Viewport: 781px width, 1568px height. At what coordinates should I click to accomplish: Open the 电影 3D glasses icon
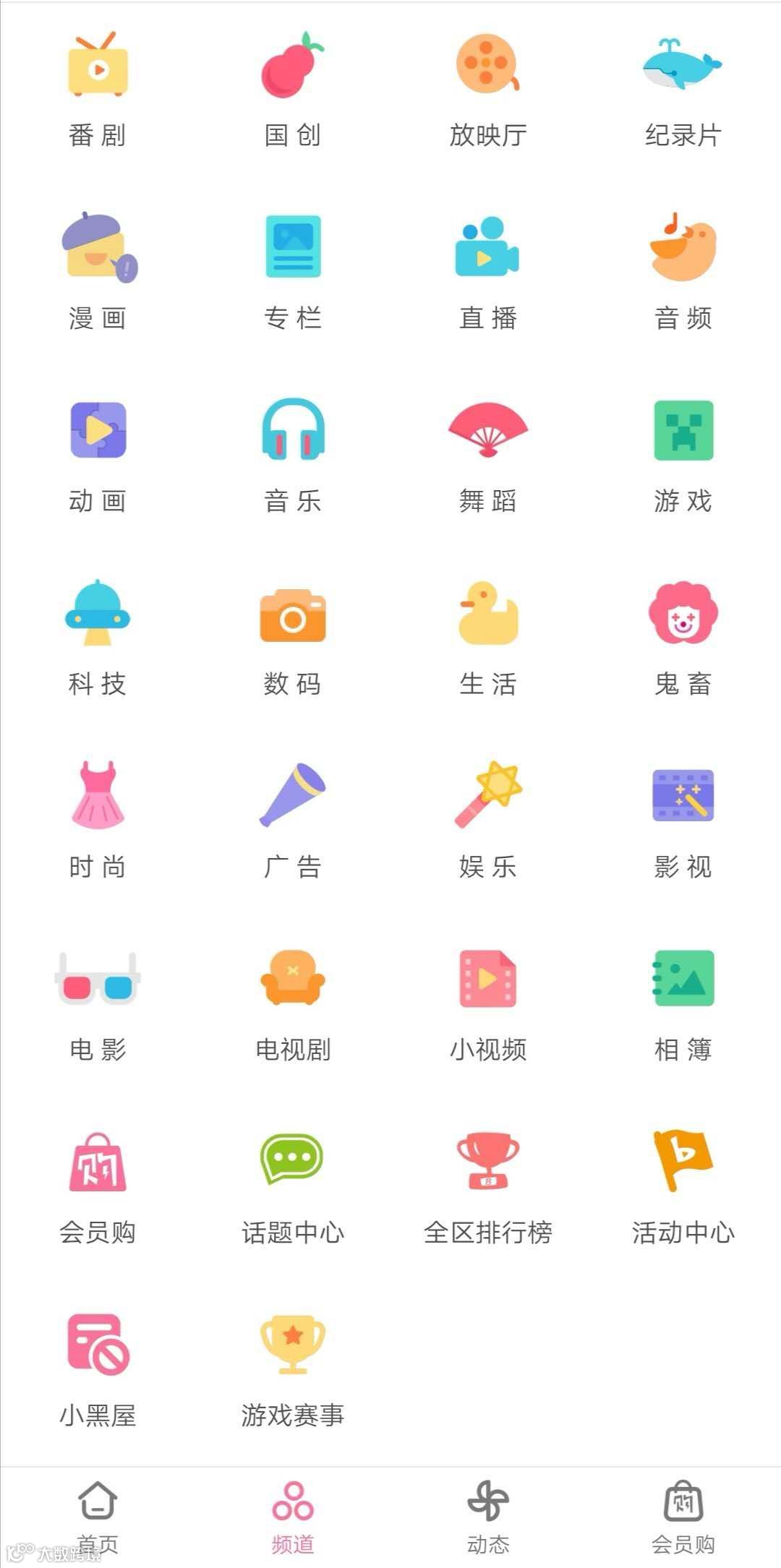point(98,980)
